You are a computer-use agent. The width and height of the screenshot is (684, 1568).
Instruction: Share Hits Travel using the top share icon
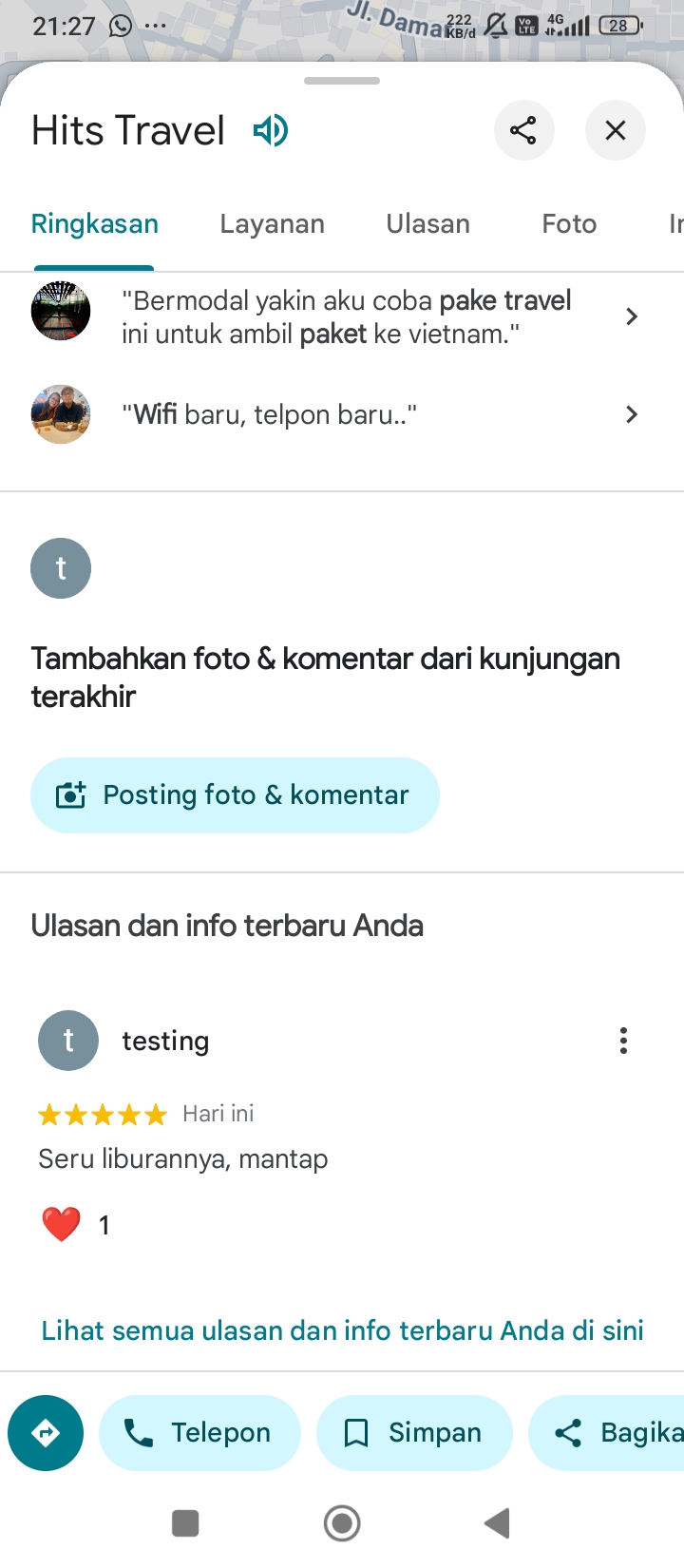[523, 130]
